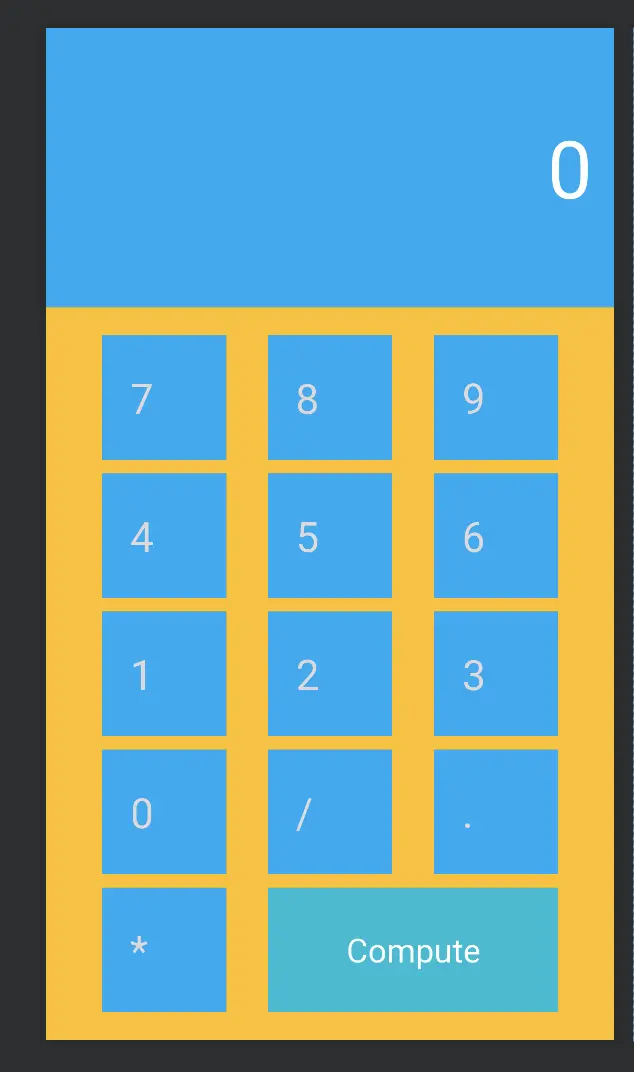
Task: Tap the Compute button
Action: [413, 949]
